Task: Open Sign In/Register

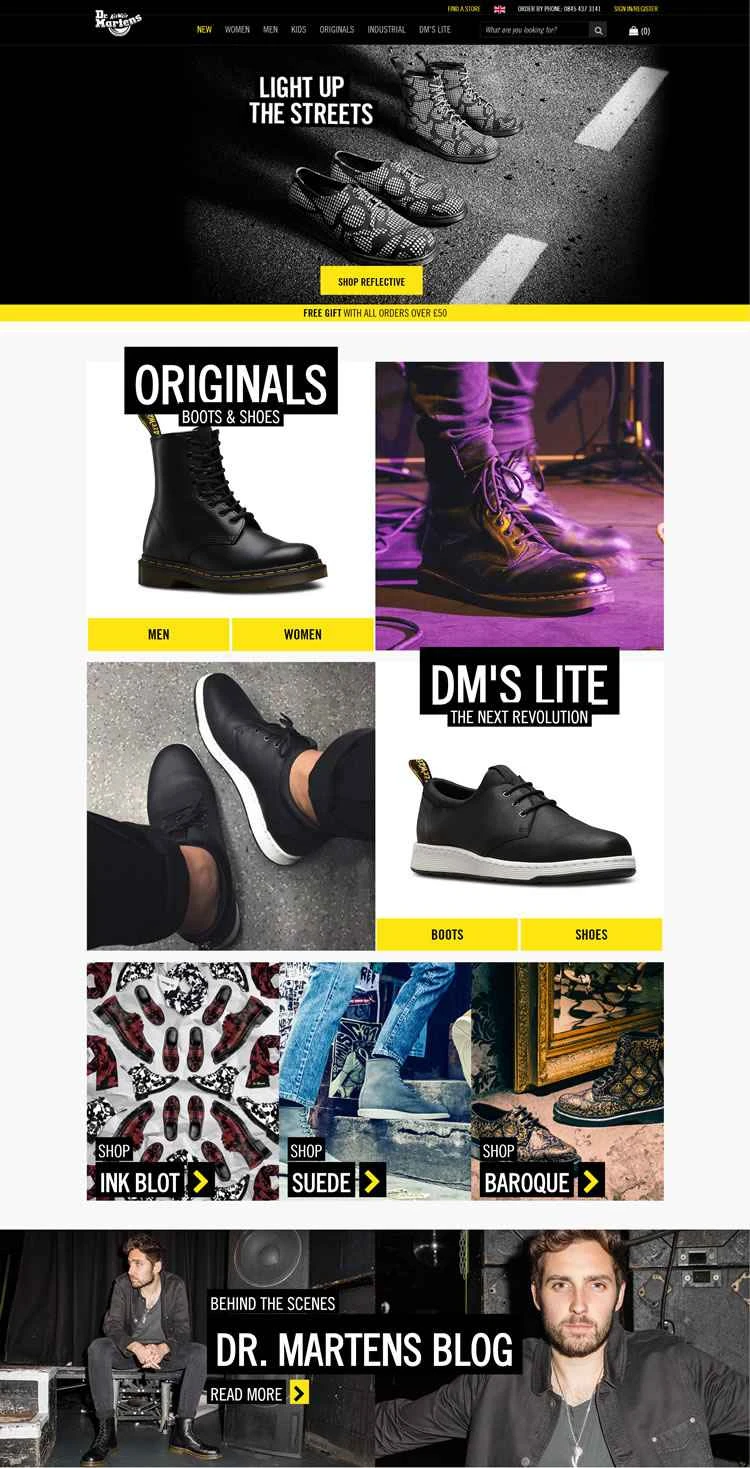Action: (x=635, y=8)
